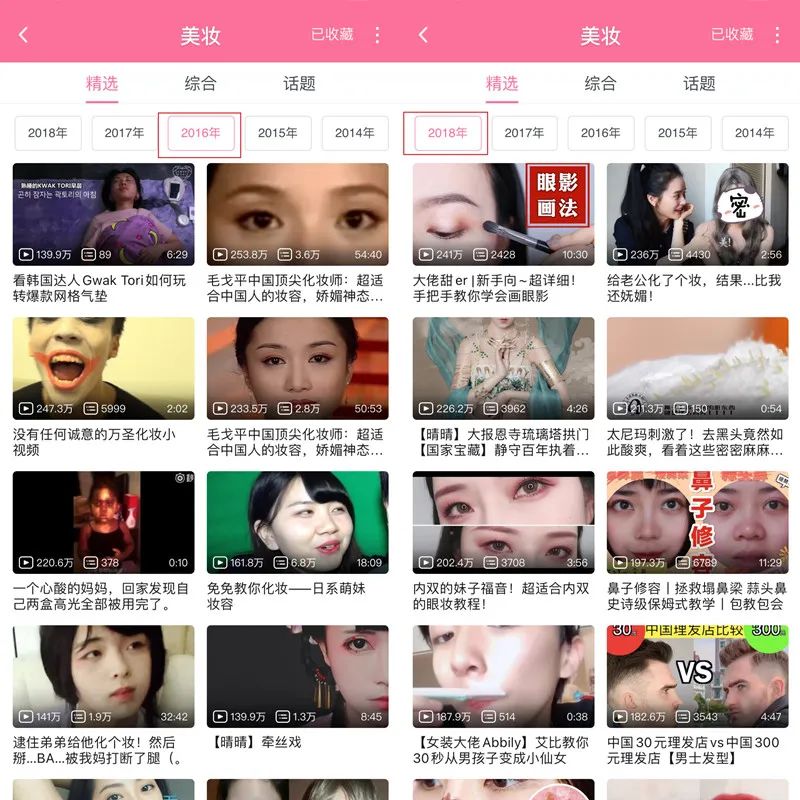The width and height of the screenshot is (800, 800).
Task: Watch the 心酸的妈妈 highlighter video
Action: pos(103,521)
